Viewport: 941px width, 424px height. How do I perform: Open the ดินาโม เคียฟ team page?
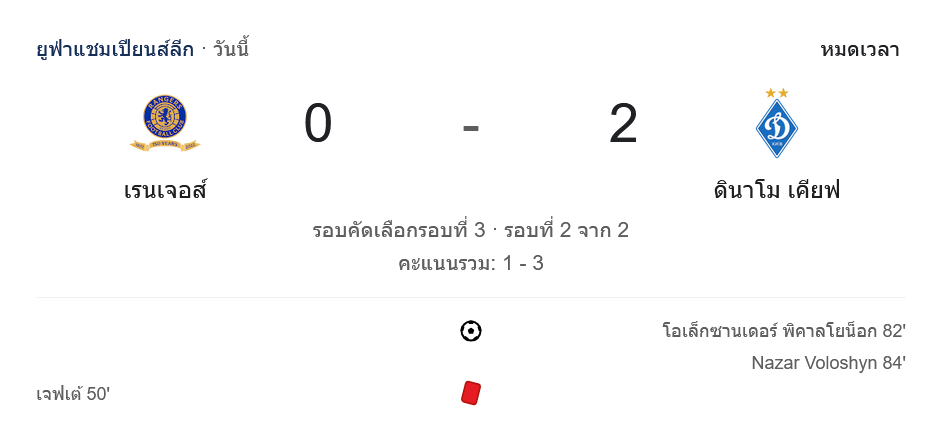[776, 189]
